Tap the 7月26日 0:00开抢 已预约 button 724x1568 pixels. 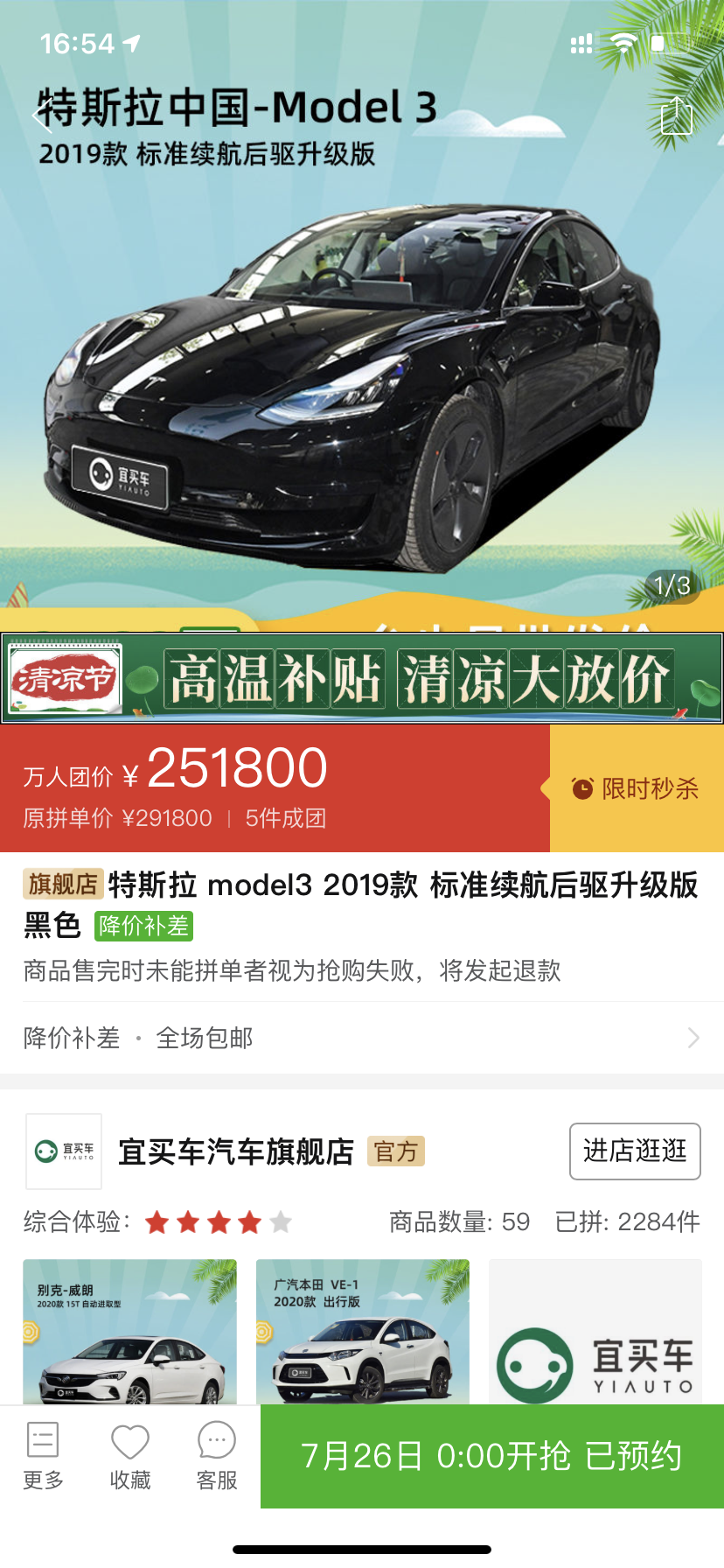(x=491, y=1456)
